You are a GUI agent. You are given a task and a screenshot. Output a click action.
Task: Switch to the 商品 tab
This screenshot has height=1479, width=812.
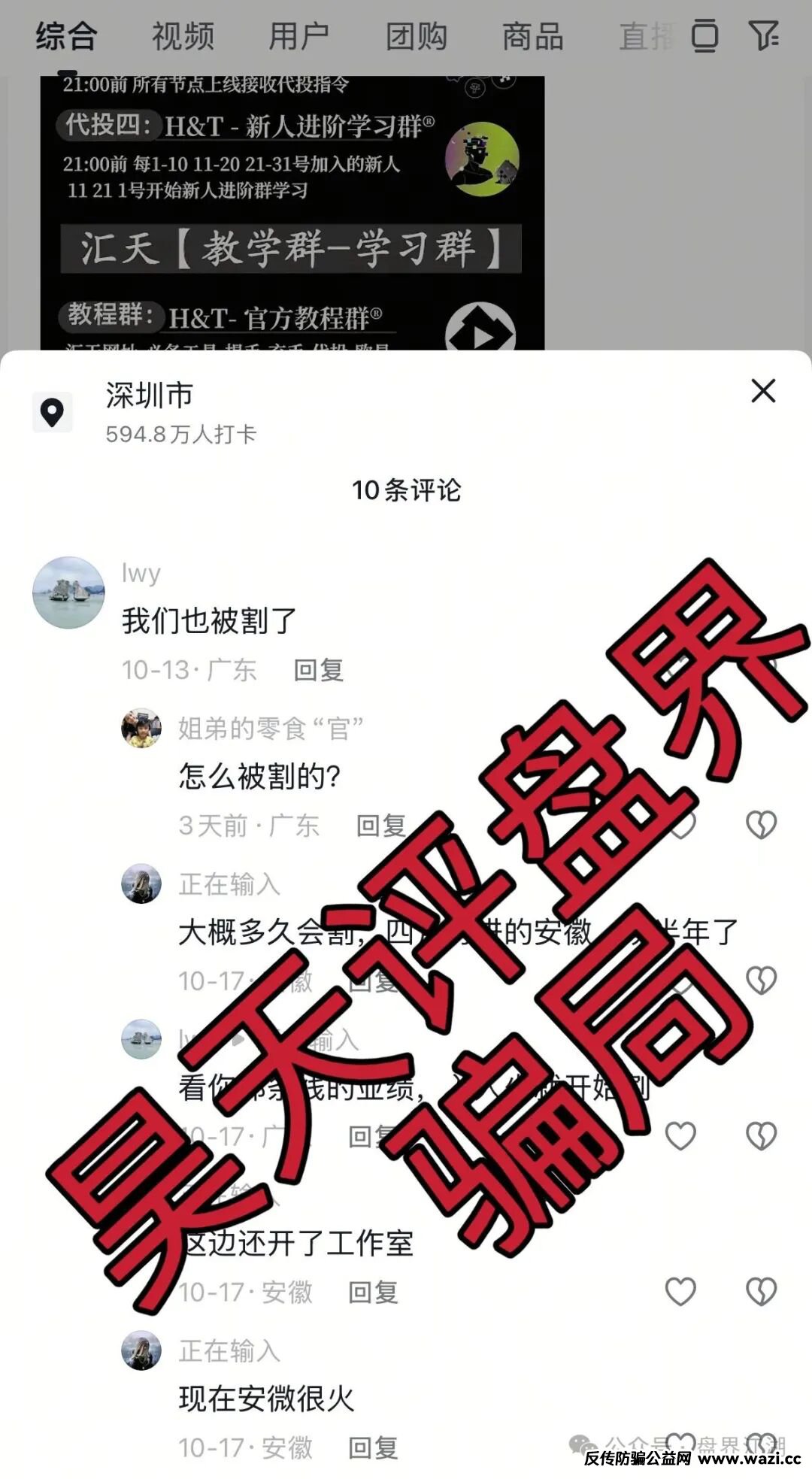click(532, 36)
